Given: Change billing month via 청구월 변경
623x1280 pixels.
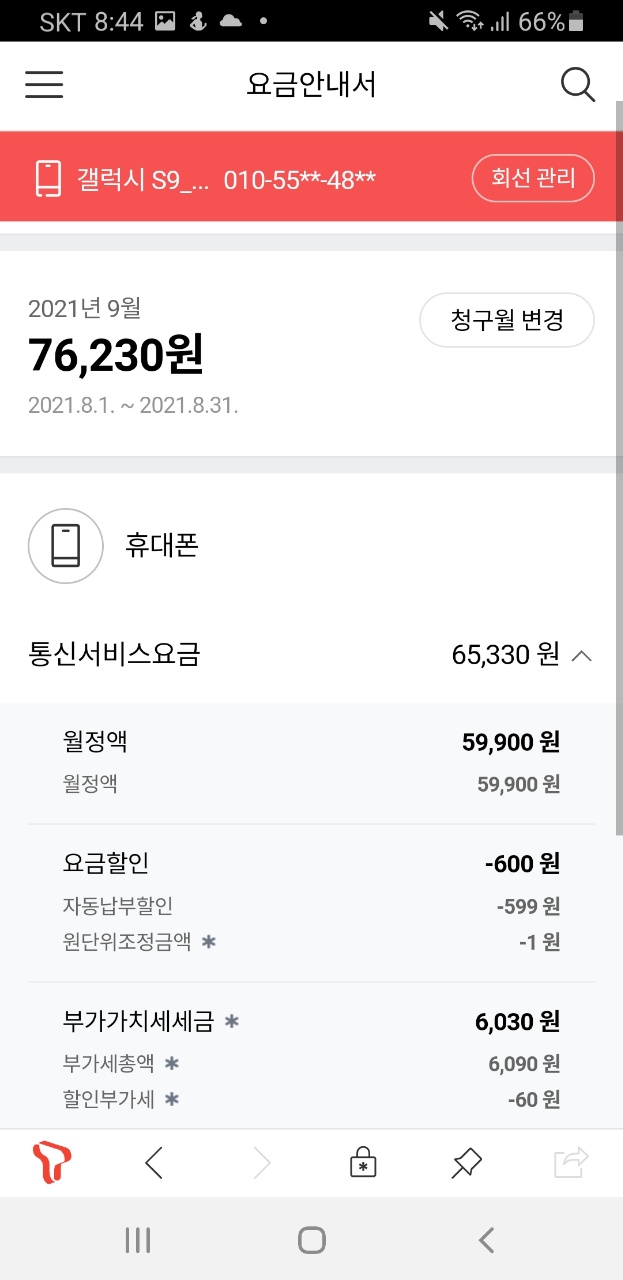Looking at the screenshot, I should click(507, 320).
